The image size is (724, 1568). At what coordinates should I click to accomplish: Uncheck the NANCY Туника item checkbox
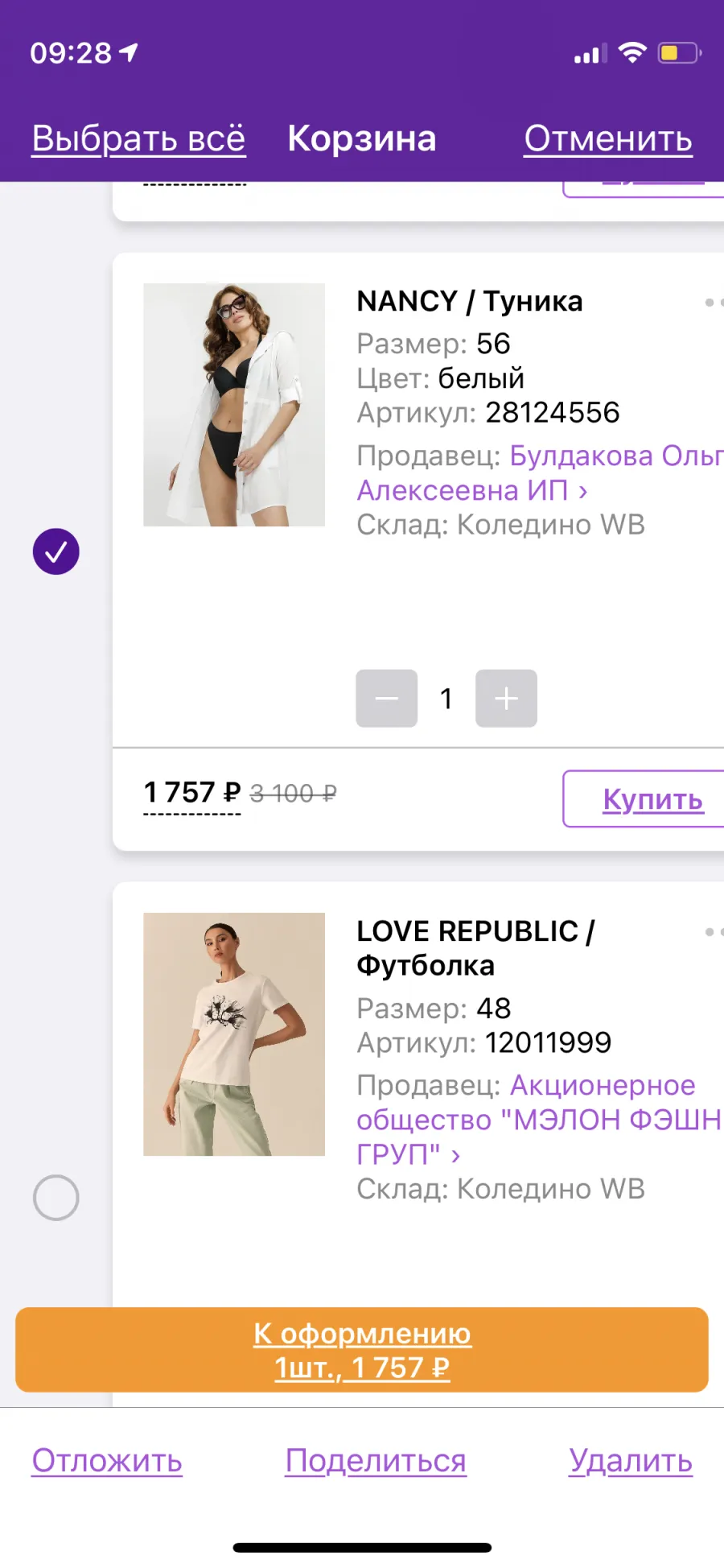tap(56, 551)
